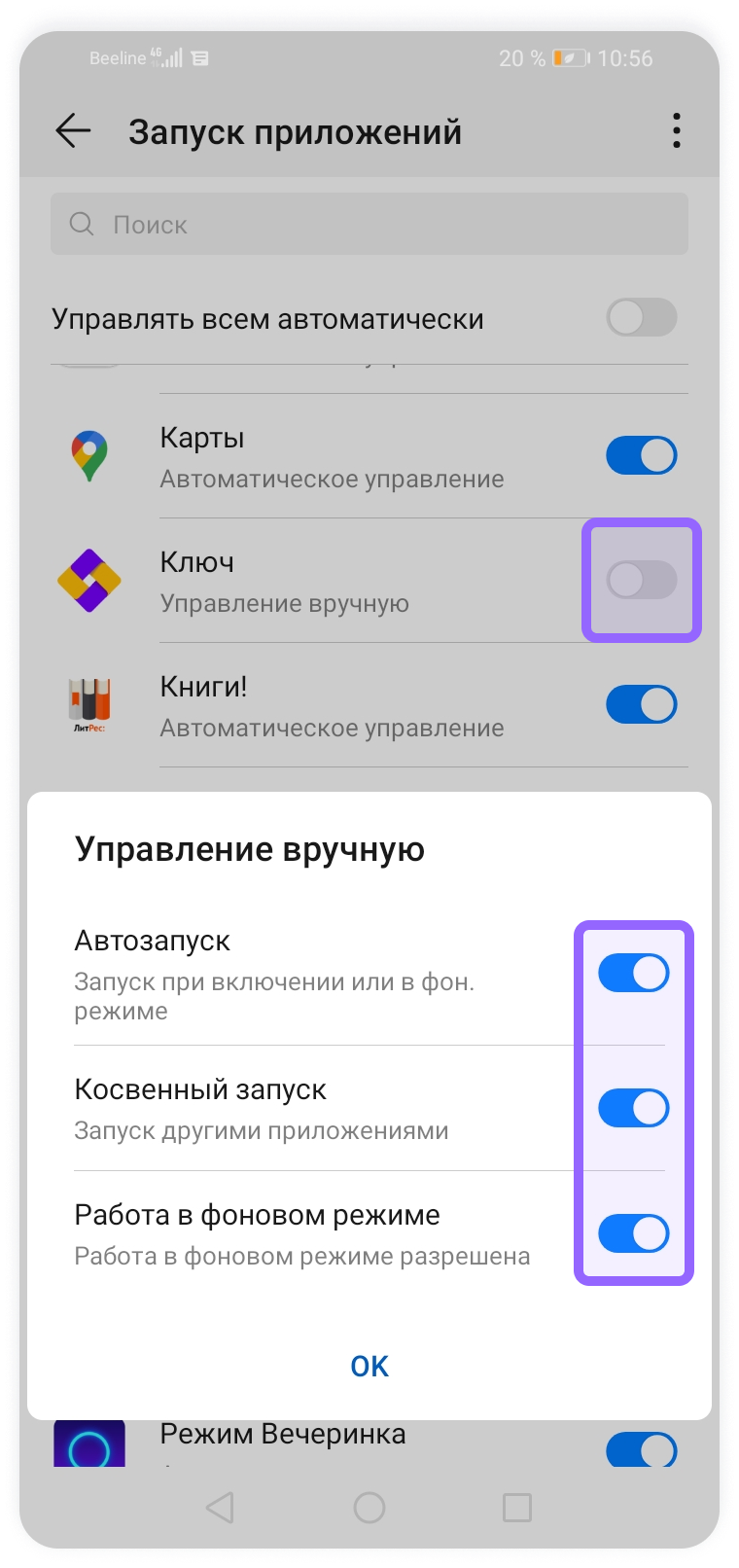The height and width of the screenshot is (1568, 739).
Task: Open the three-dot overflow menu
Action: (676, 131)
